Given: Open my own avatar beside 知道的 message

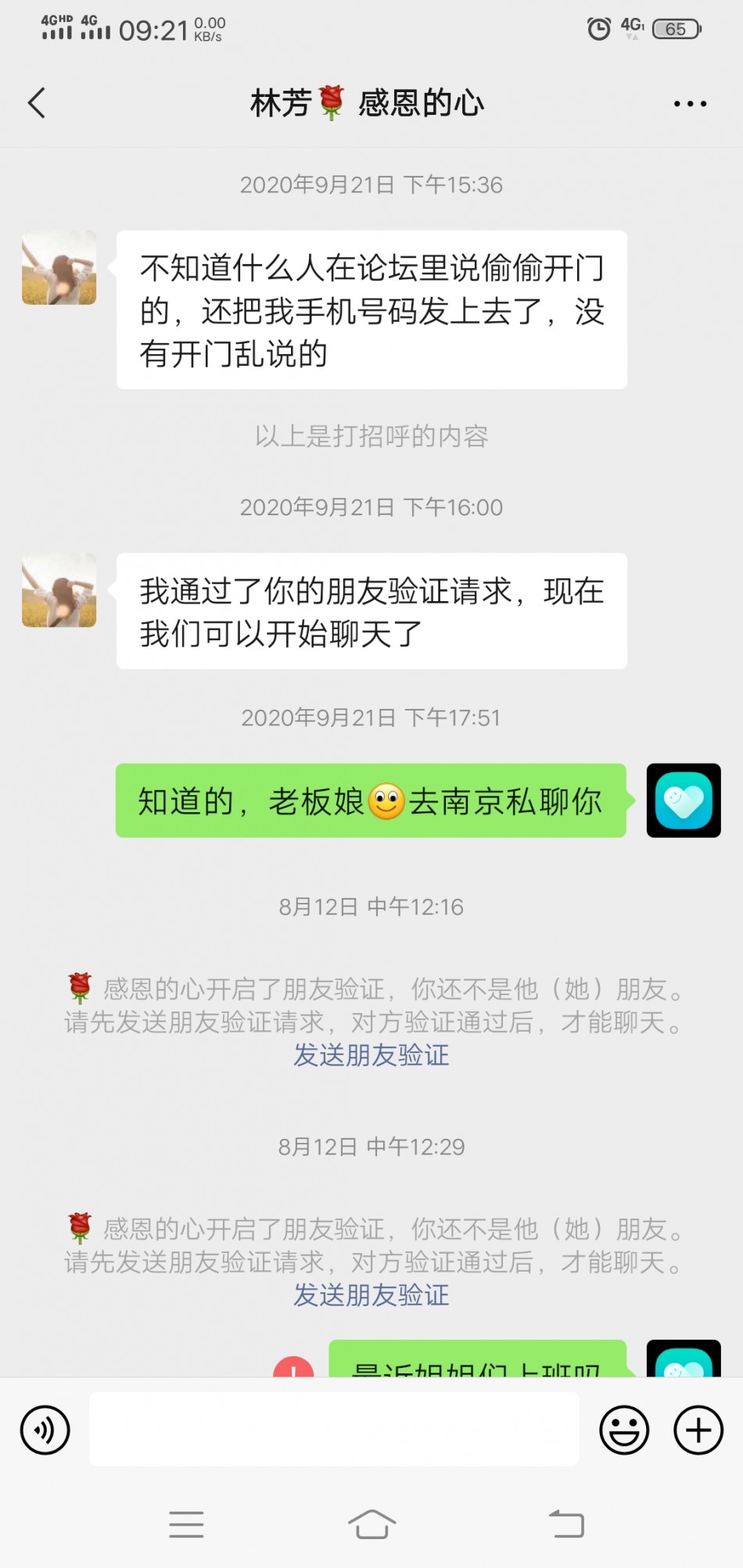Looking at the screenshot, I should [683, 800].
